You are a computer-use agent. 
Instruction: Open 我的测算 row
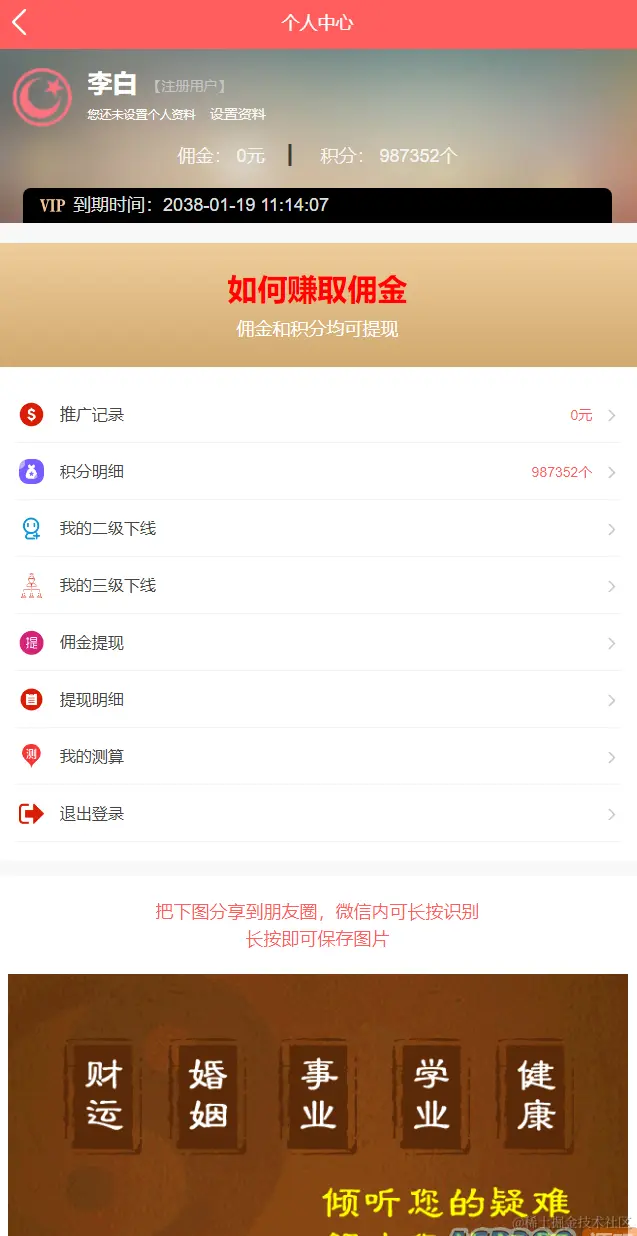point(318,757)
